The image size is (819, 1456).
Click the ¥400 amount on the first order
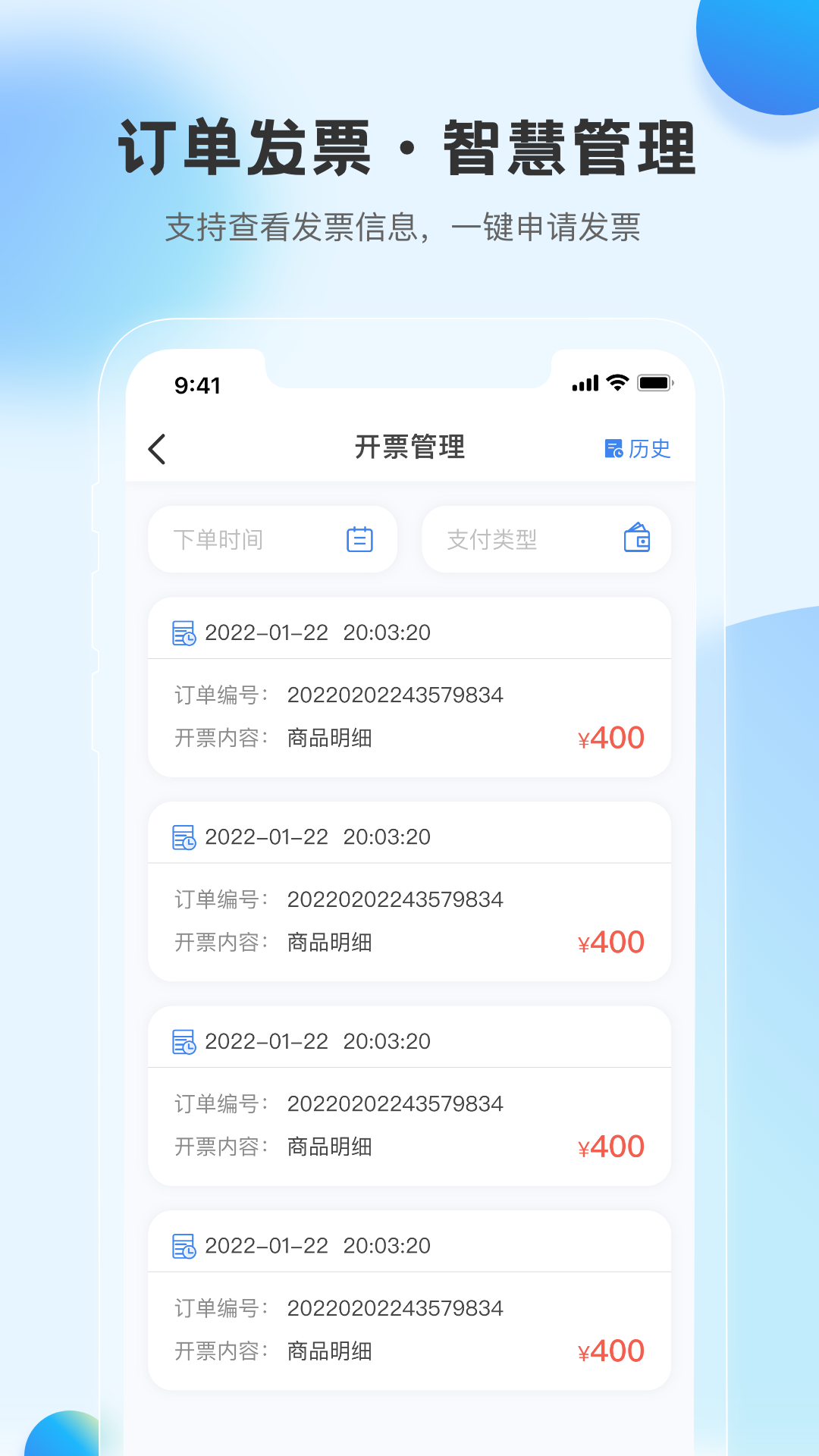coord(611,737)
